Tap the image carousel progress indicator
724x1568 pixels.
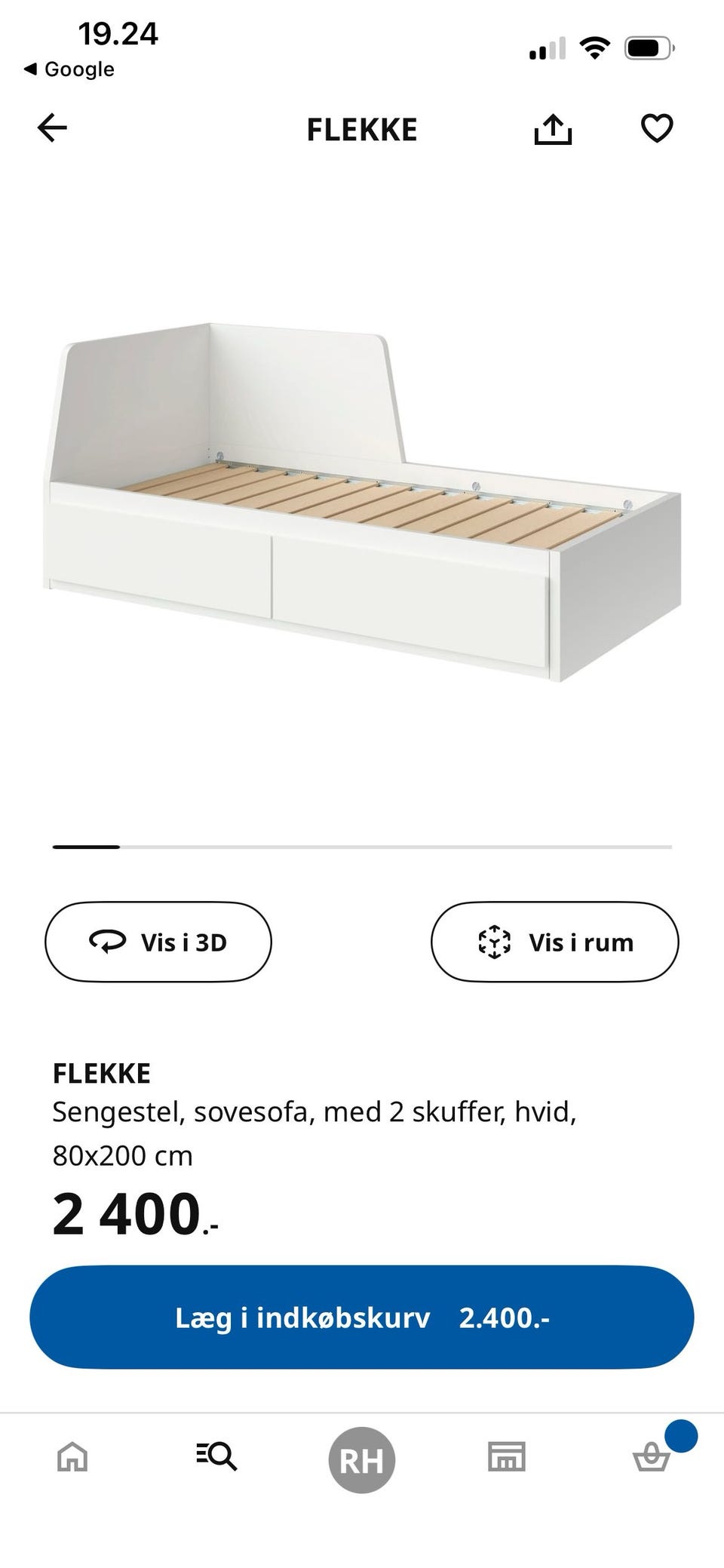coord(362,847)
